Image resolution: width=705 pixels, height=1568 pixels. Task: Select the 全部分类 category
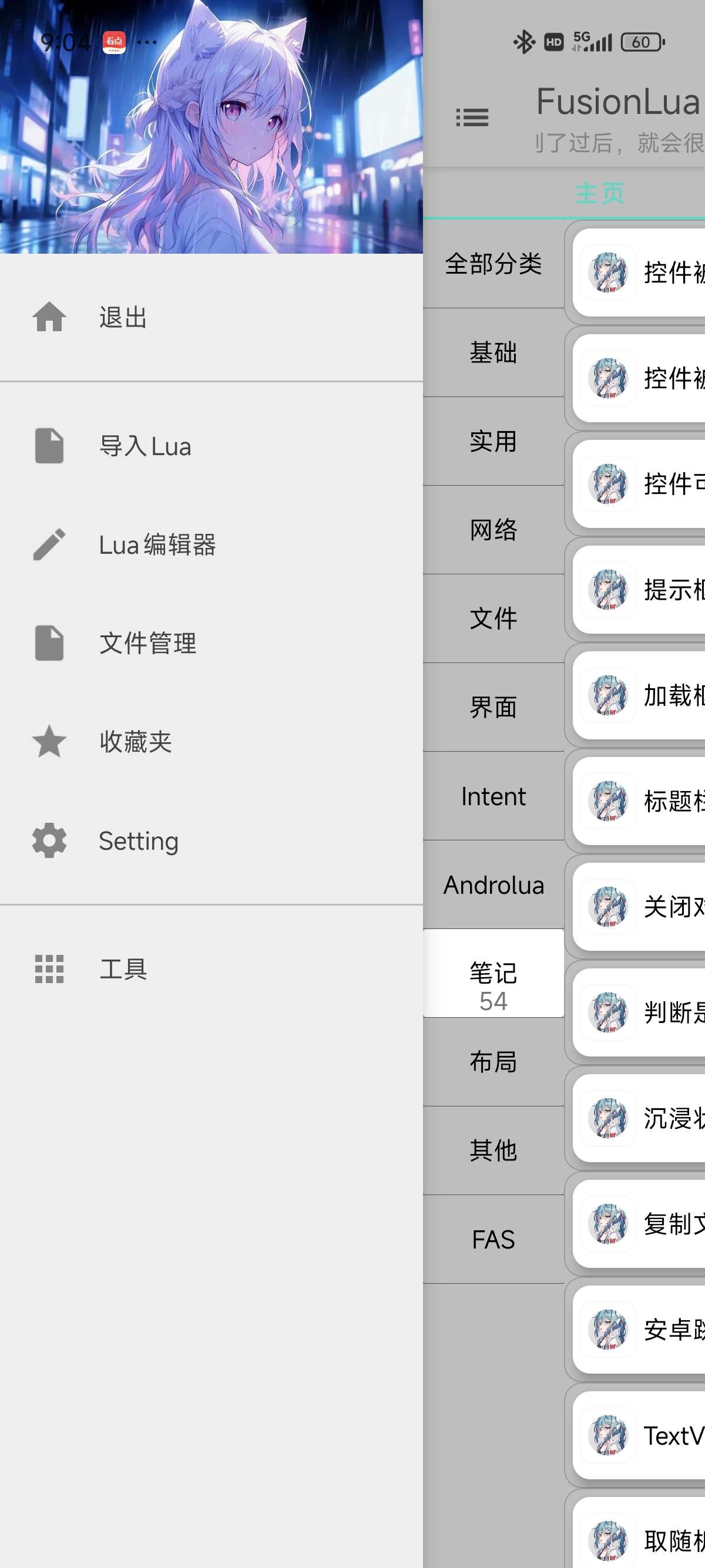[493, 264]
